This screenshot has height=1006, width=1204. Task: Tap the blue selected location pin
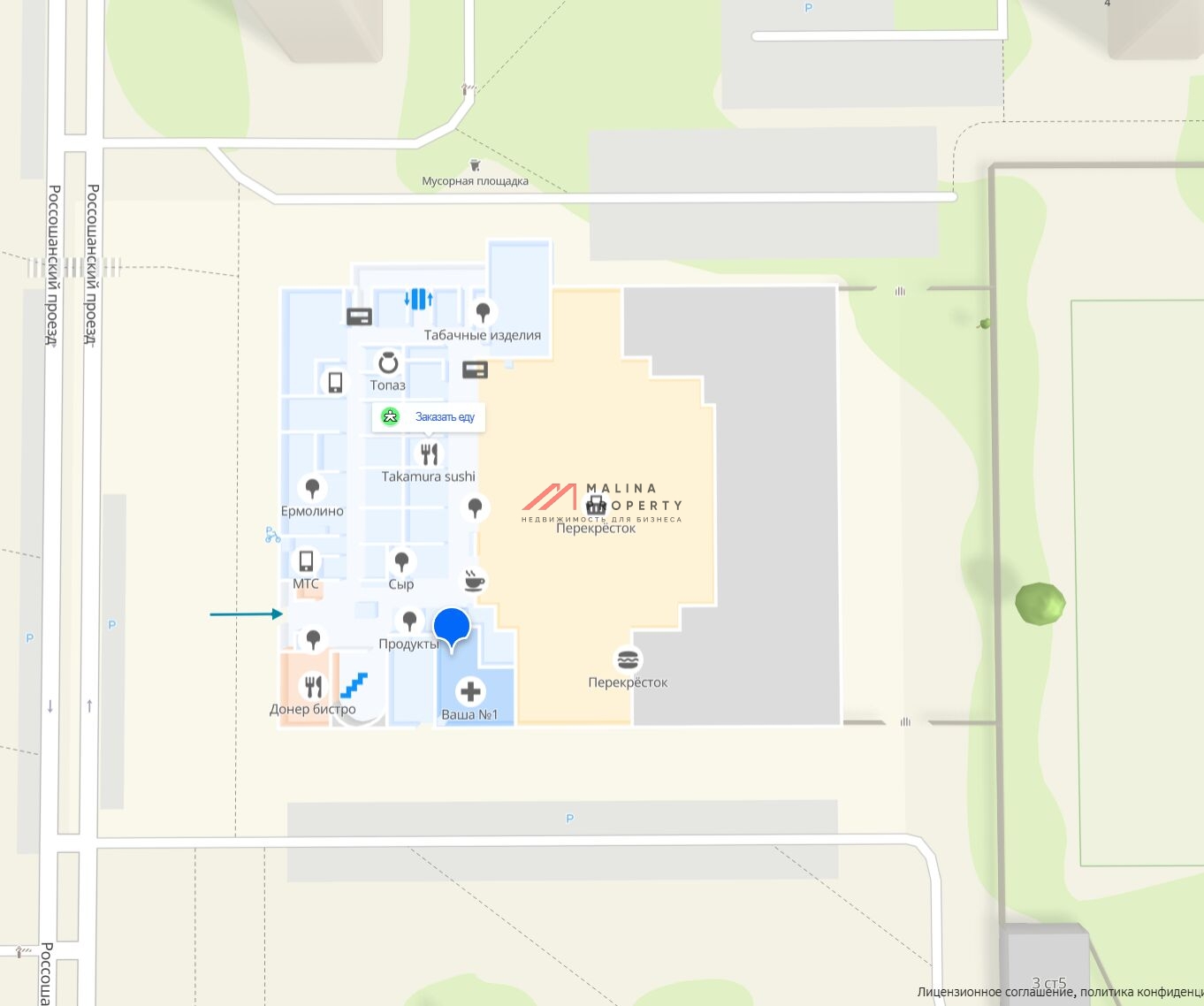452,626
